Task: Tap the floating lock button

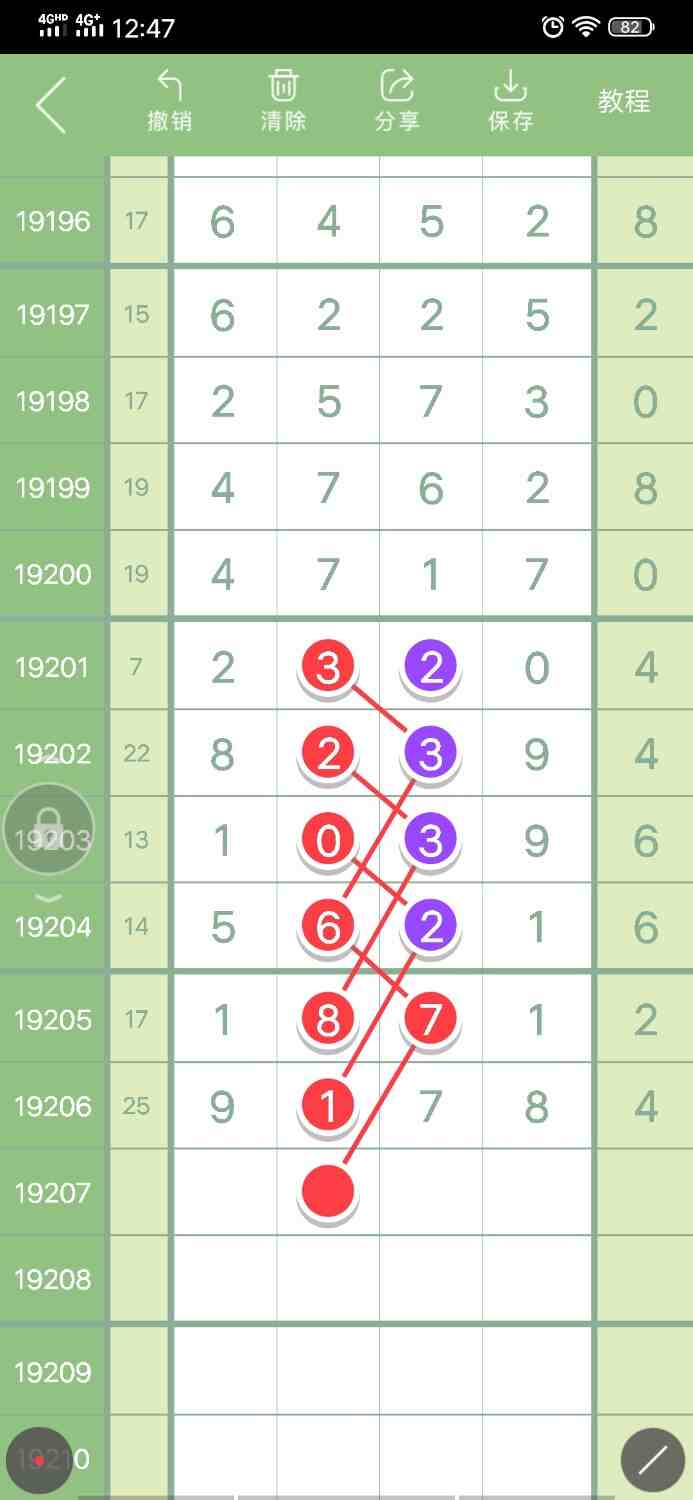Action: pos(49,830)
